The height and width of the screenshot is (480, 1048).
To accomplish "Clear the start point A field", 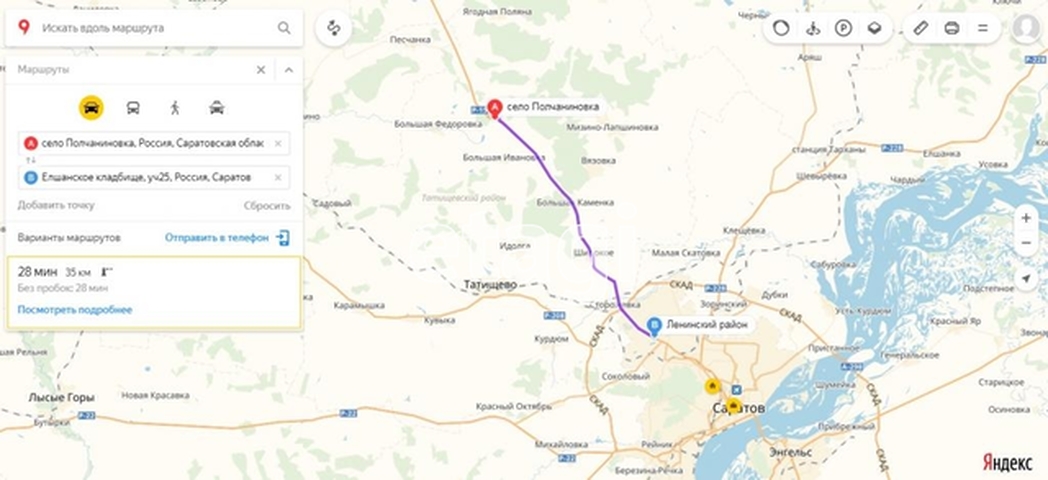I will pos(278,143).
